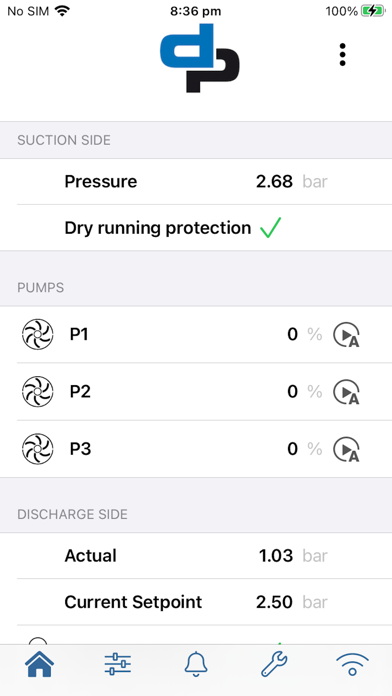Switch to the Home tab
Image resolution: width=392 pixels, height=696 pixels.
pyautogui.click(x=40, y=664)
